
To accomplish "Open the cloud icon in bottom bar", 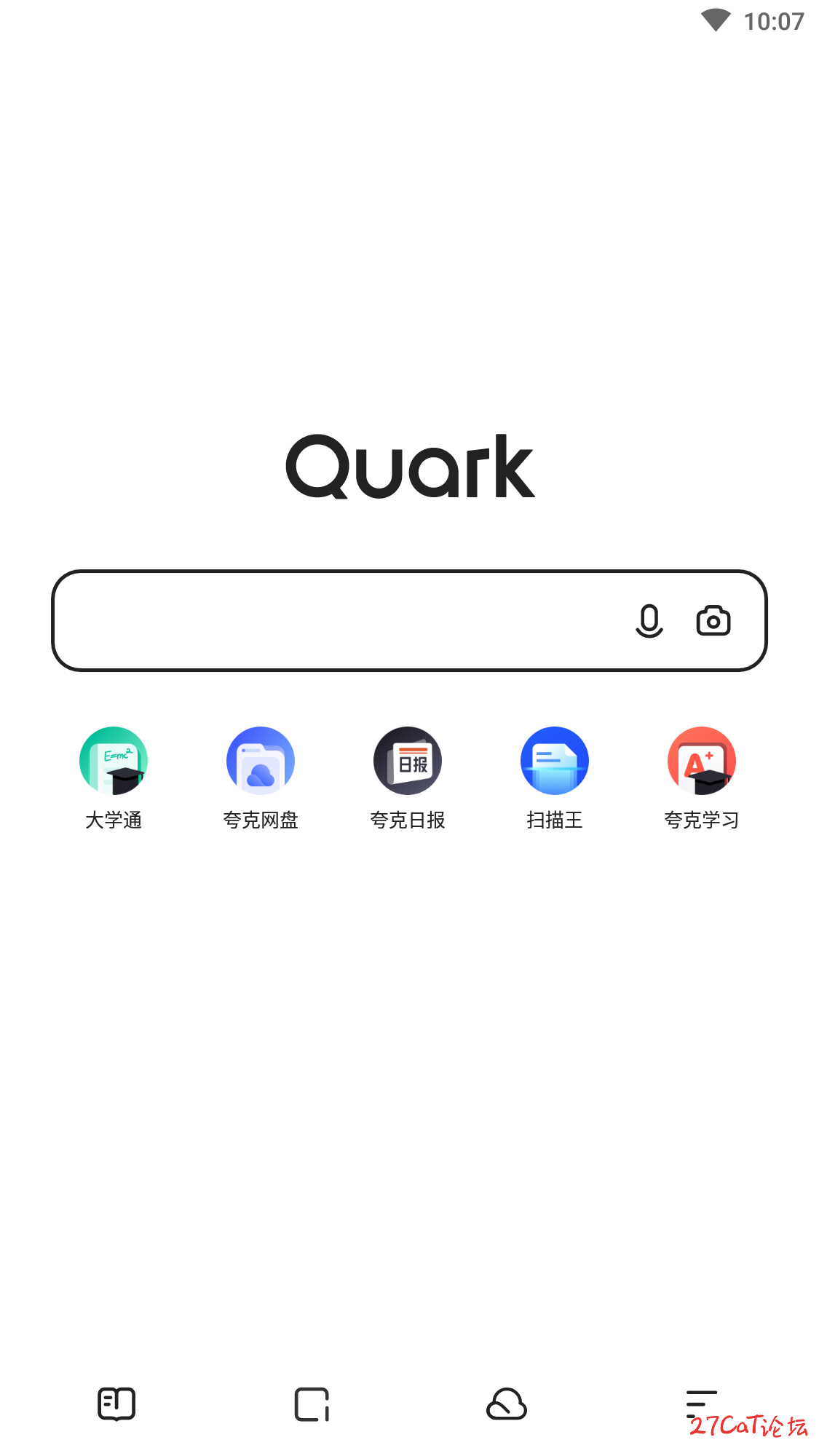I will click(x=507, y=1404).
